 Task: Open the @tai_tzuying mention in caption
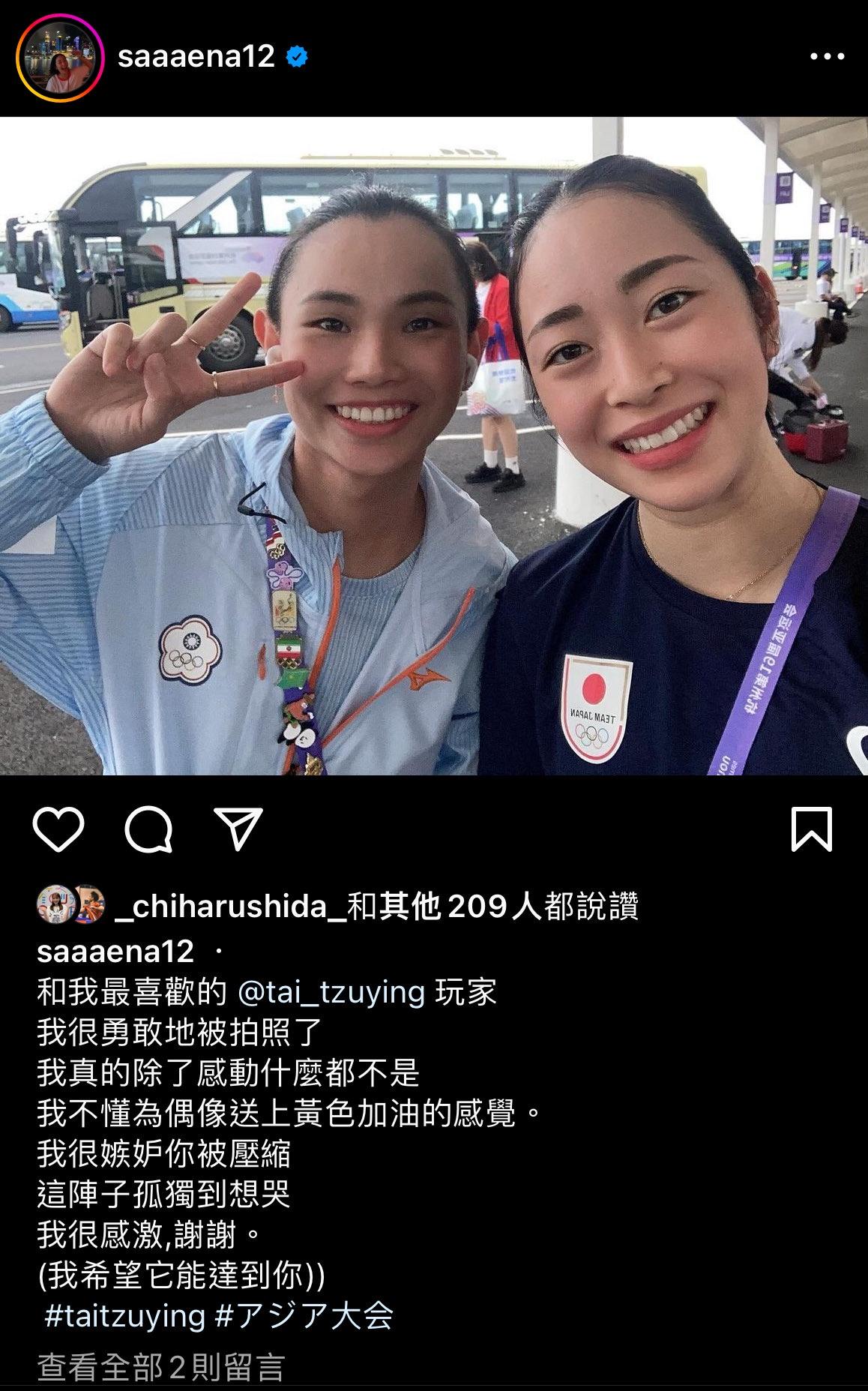coord(331,993)
